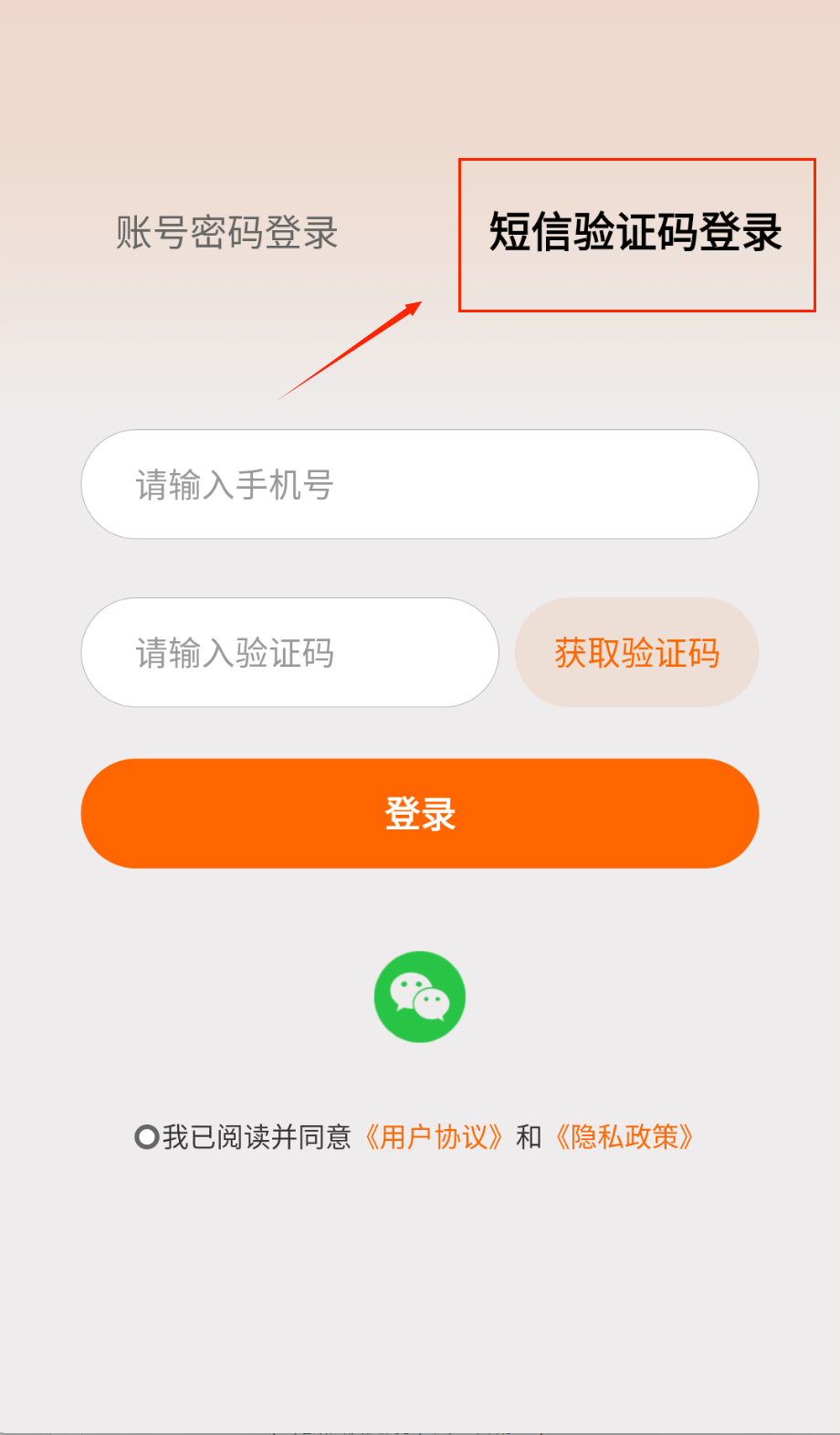The image size is (840, 1435).
Task: Request a code with 获取验证码
Action: pyautogui.click(x=636, y=652)
